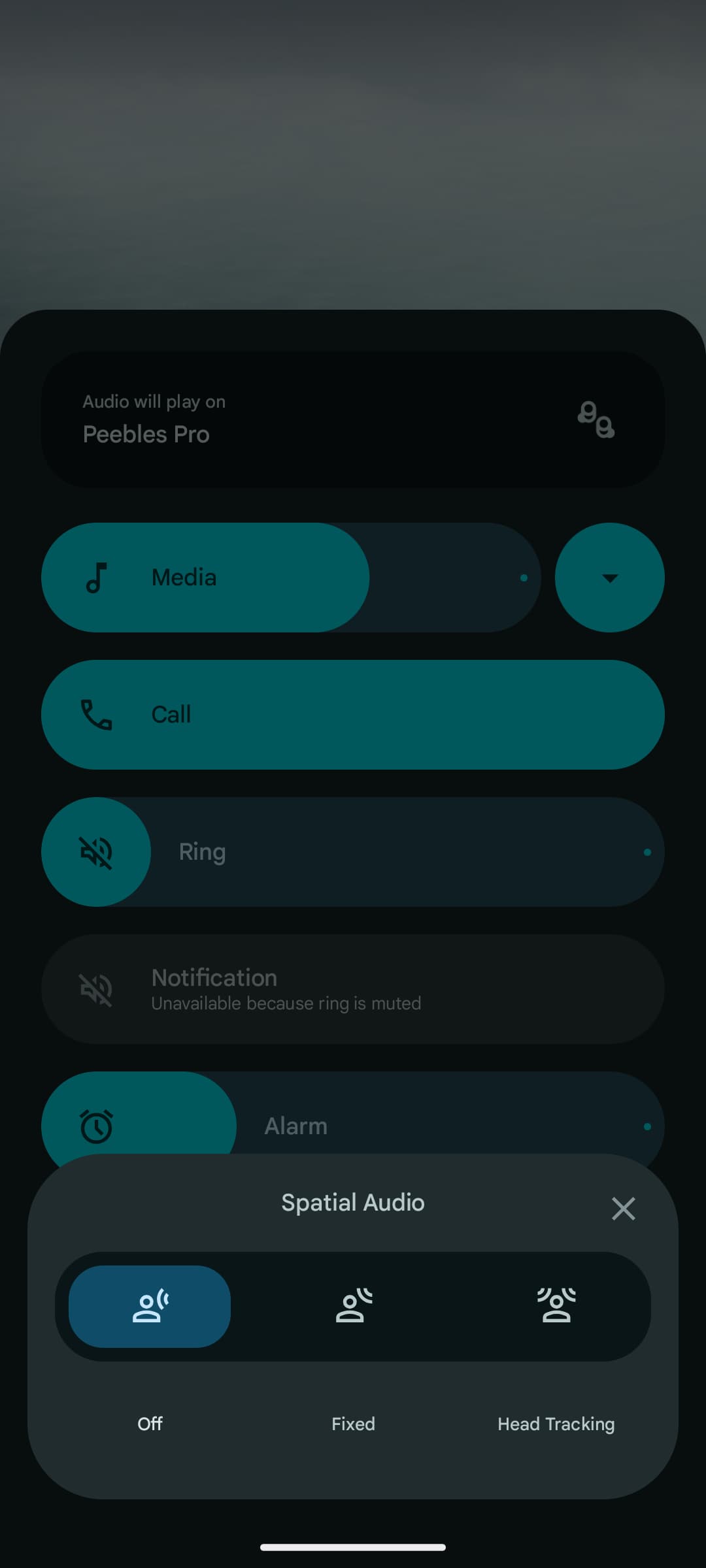706x1568 pixels.
Task: Close the Spatial Audio panel
Action: click(x=623, y=1209)
